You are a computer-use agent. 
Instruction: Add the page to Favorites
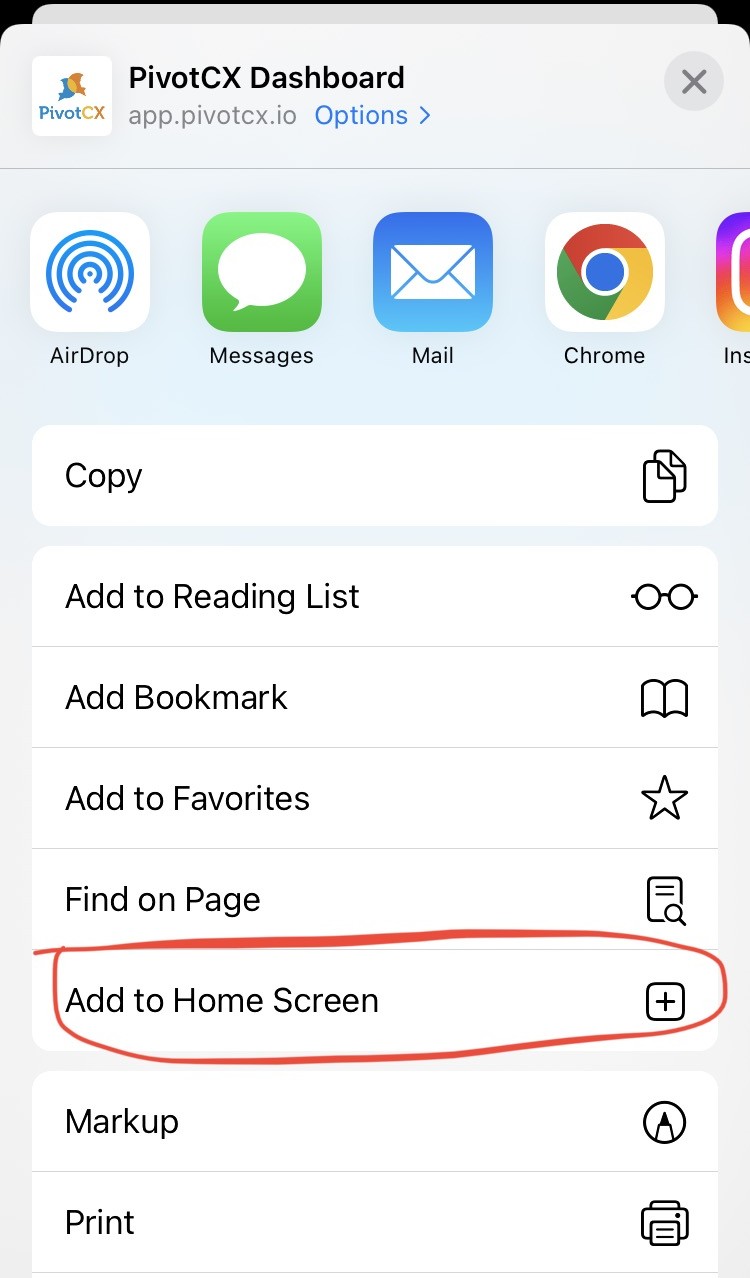375,799
